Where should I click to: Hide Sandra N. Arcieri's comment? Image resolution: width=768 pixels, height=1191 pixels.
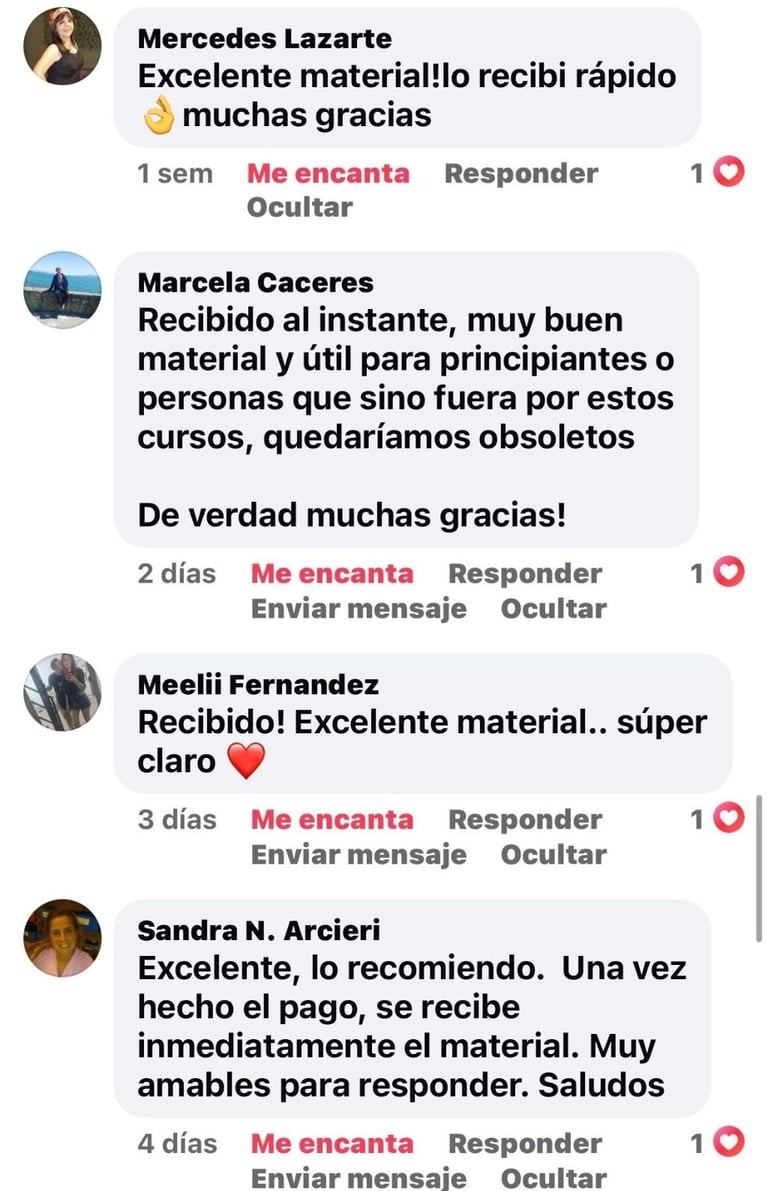[x=554, y=1178]
